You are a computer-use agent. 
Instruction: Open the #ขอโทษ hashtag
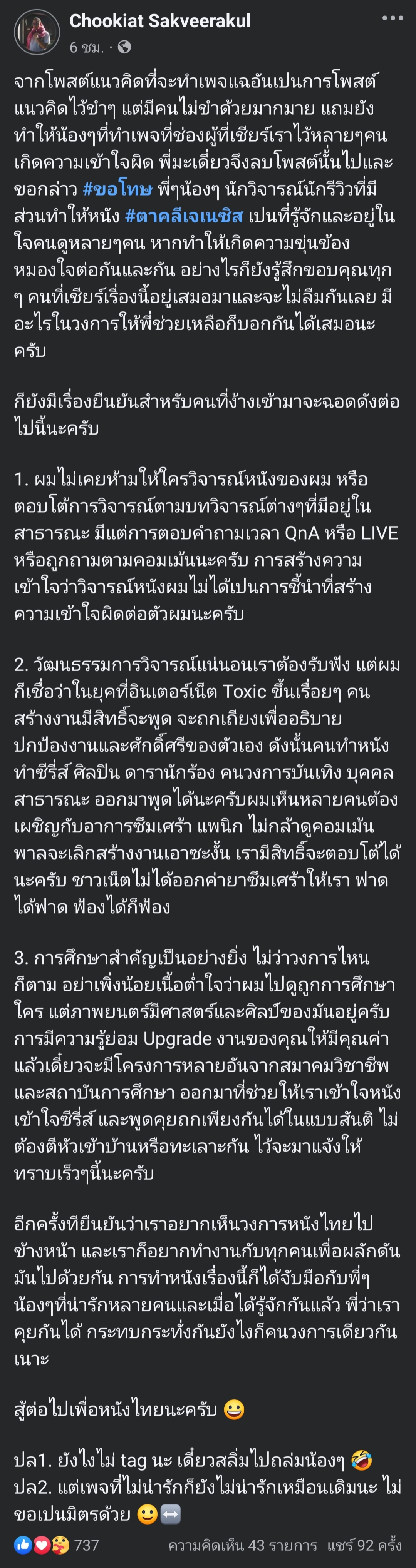pyautogui.click(x=117, y=189)
